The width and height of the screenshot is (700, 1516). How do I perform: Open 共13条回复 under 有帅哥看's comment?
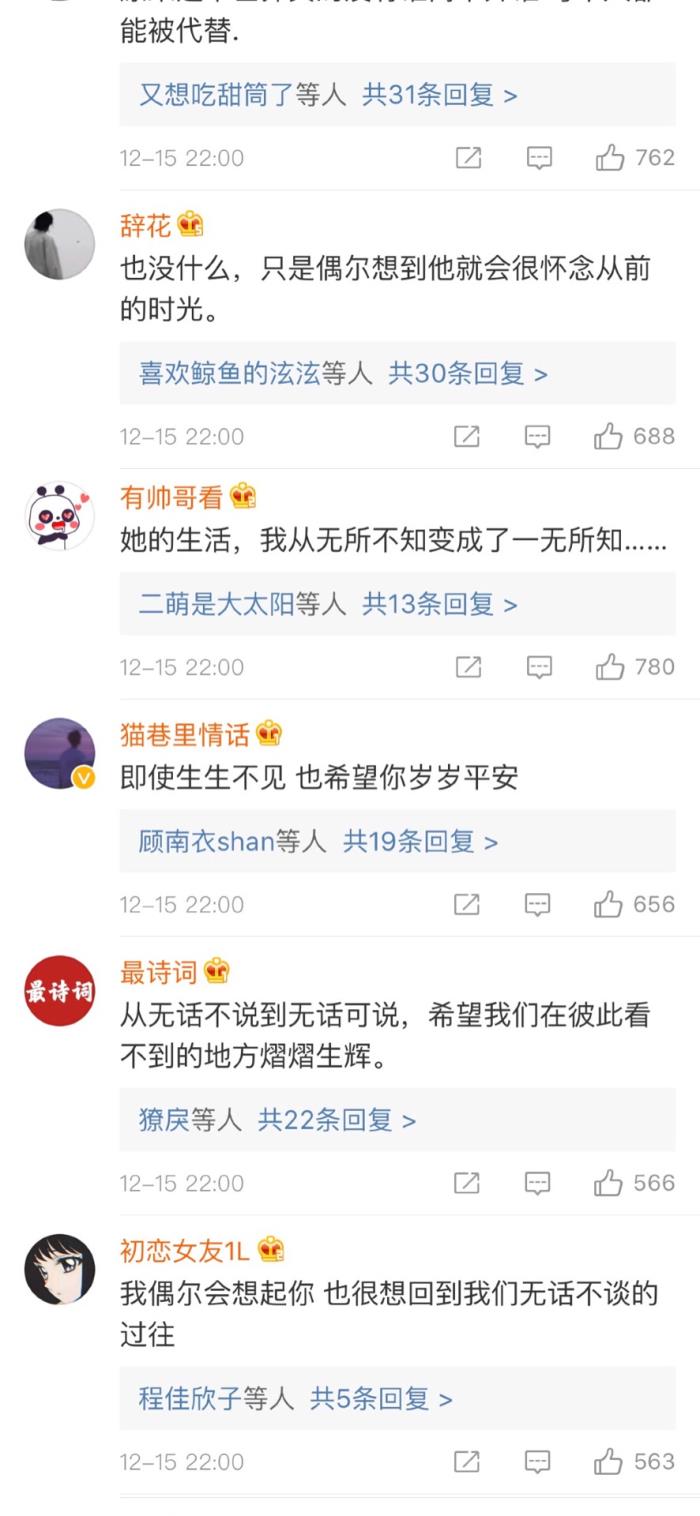tap(440, 605)
